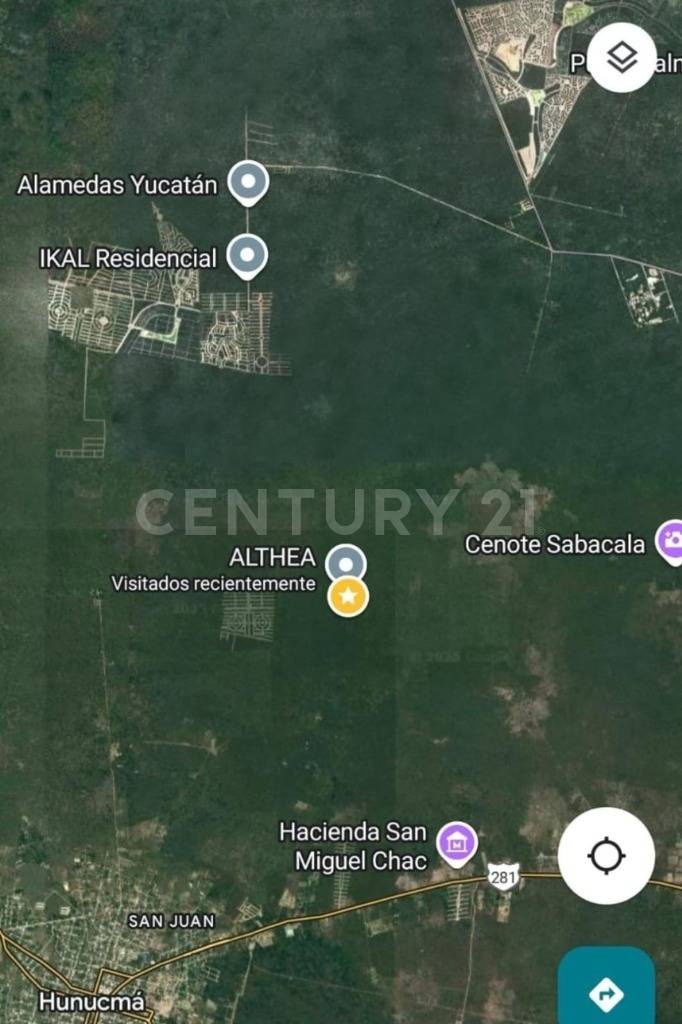Select the Hacienda San Miguel Chac marker
The height and width of the screenshot is (1024, 682).
458,842
